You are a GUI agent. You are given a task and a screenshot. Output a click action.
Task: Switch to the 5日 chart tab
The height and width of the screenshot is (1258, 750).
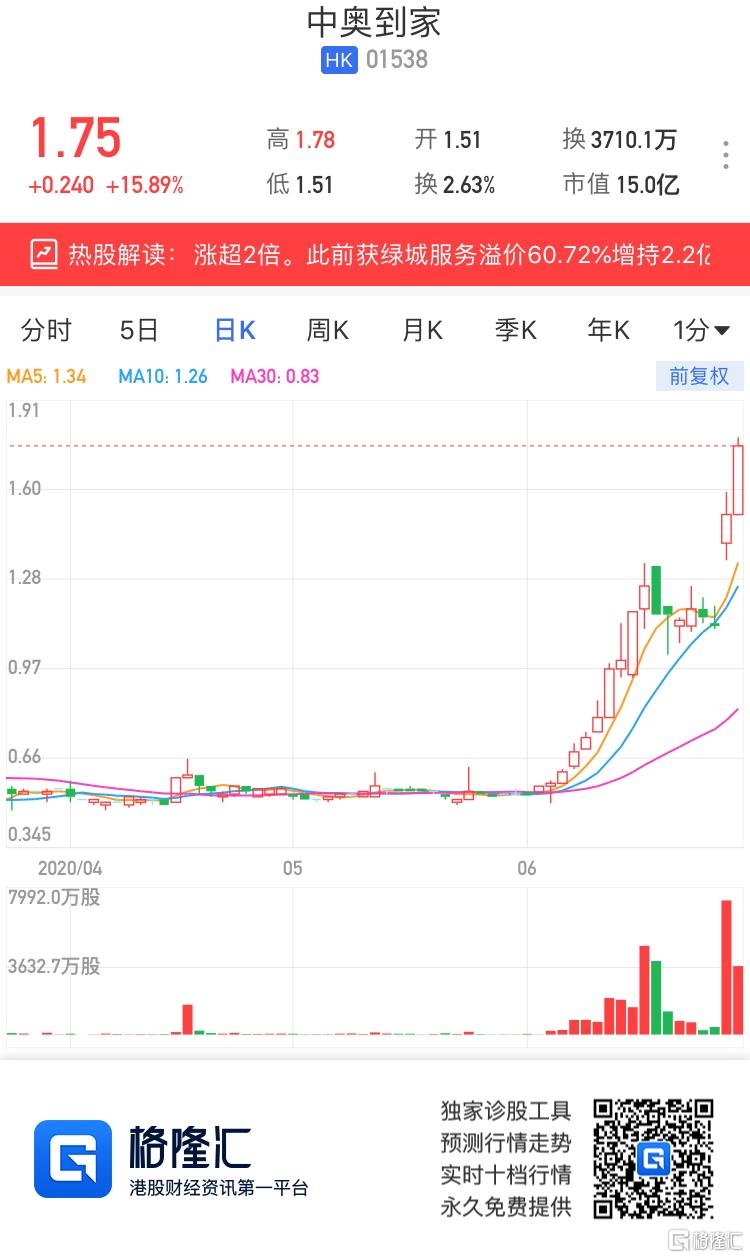[139, 330]
